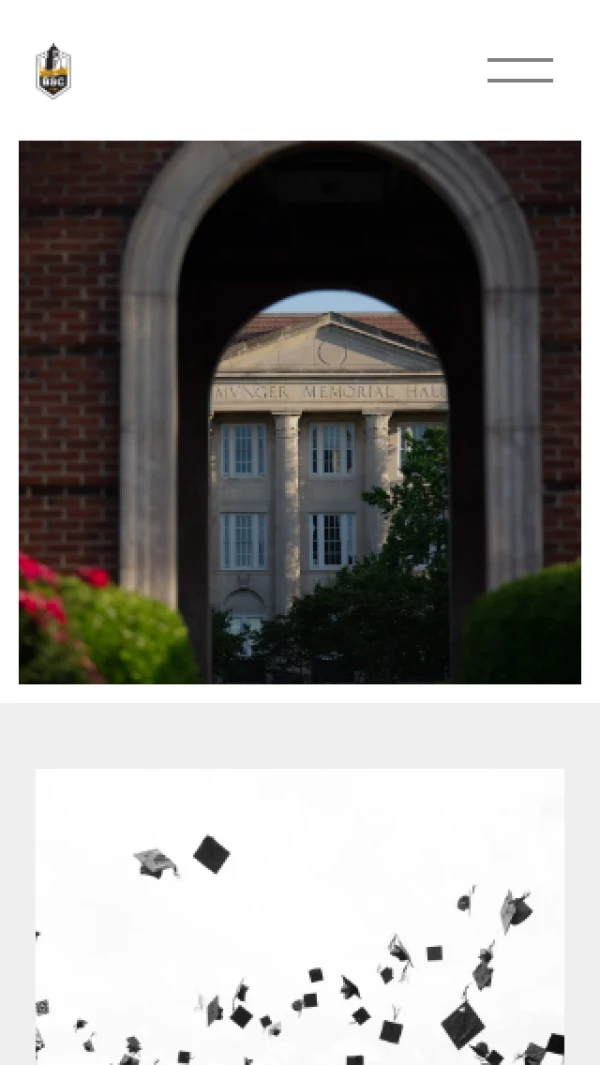Open the hamburger navigation menu
The height and width of the screenshot is (1065, 600).
(x=520, y=70)
